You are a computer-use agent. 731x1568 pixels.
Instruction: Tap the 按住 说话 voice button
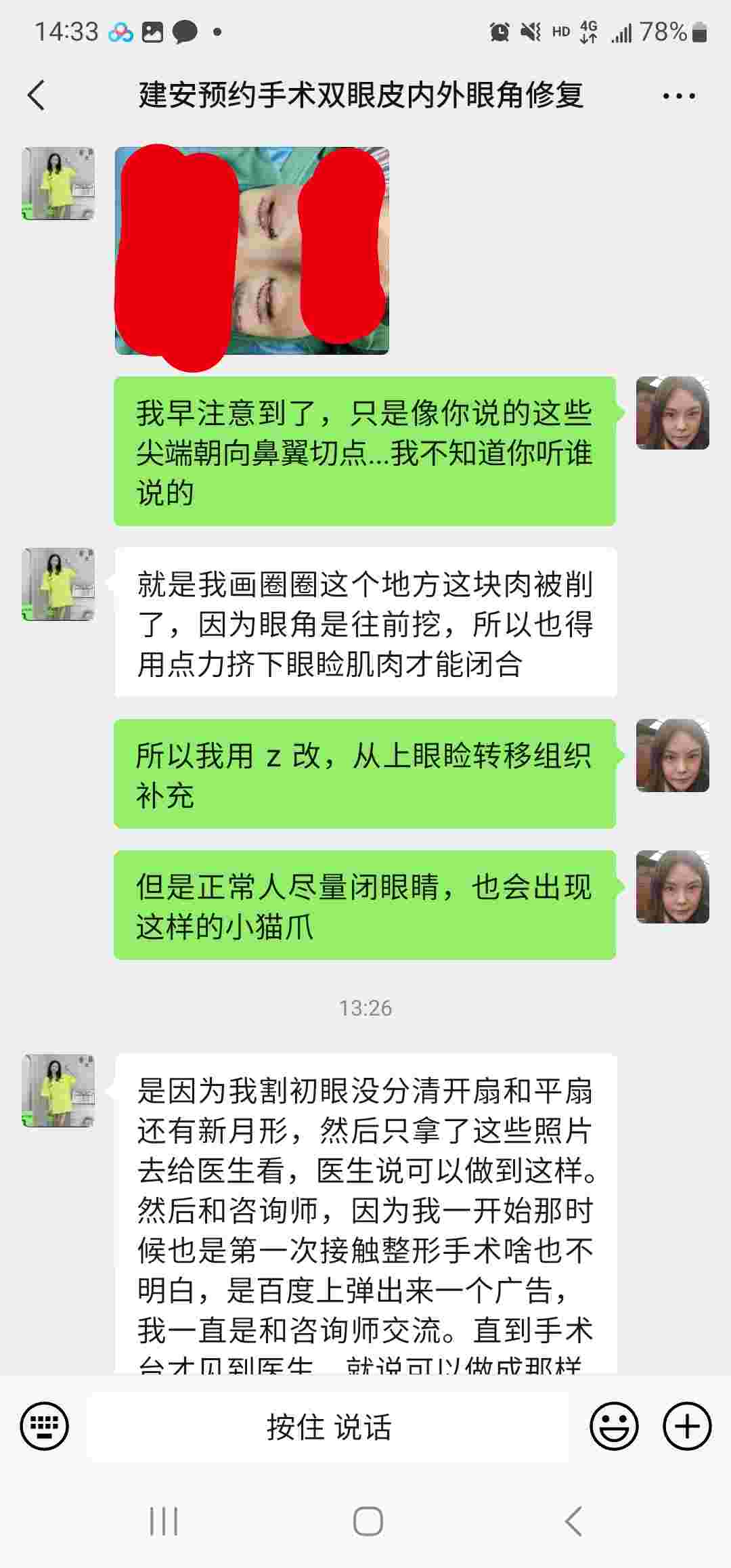(x=329, y=1427)
